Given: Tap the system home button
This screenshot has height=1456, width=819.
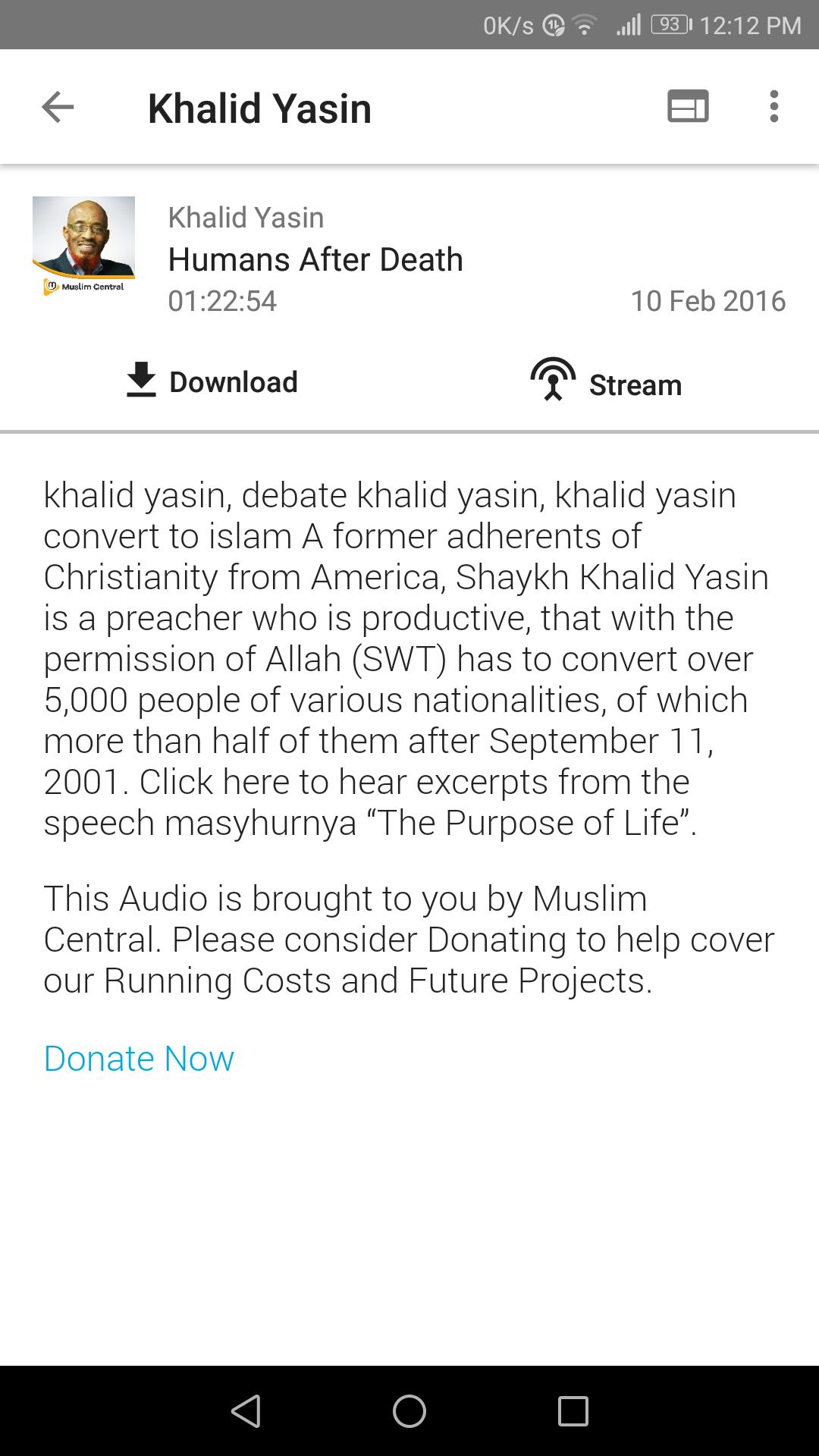Looking at the screenshot, I should pyautogui.click(x=409, y=1411).
